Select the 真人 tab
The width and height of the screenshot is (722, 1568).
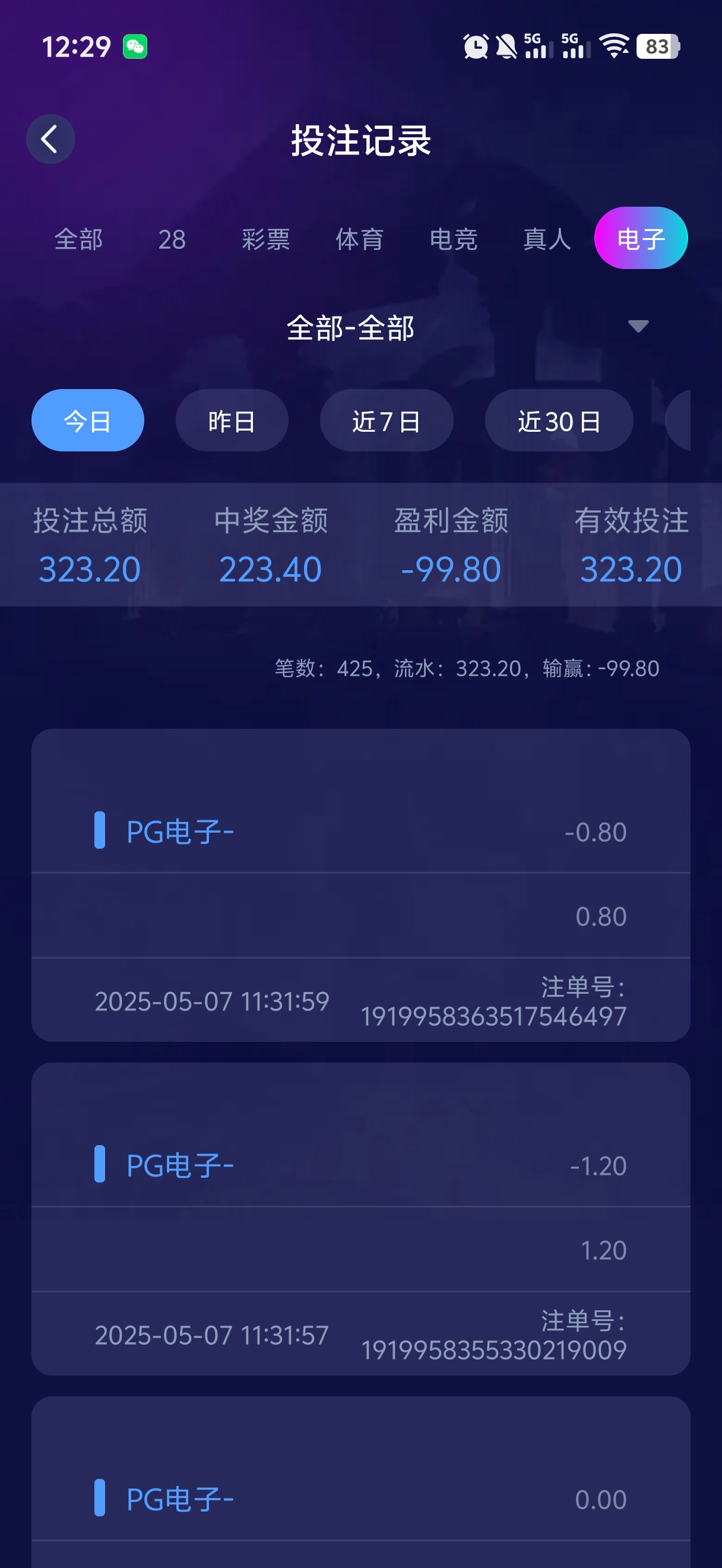pyautogui.click(x=547, y=239)
